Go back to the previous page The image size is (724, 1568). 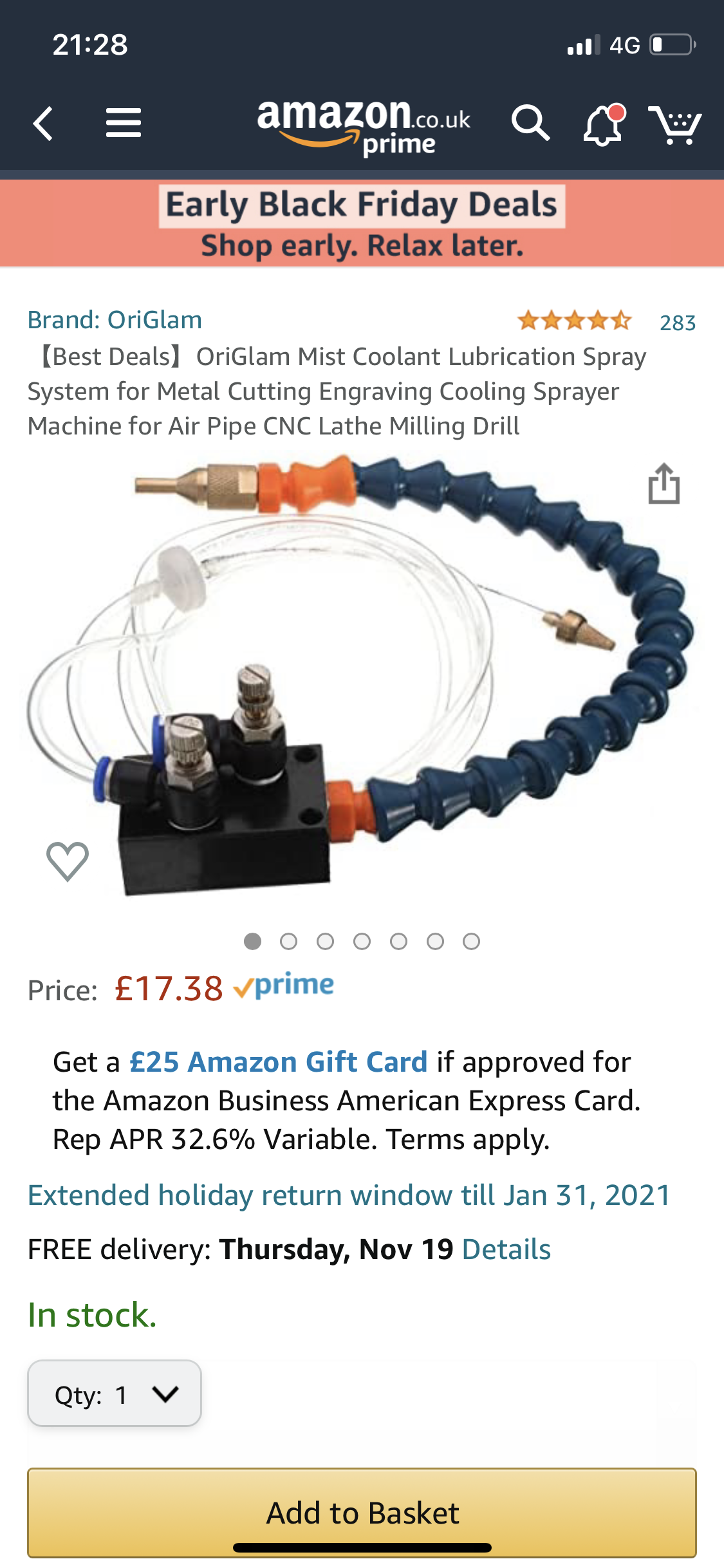tap(43, 124)
